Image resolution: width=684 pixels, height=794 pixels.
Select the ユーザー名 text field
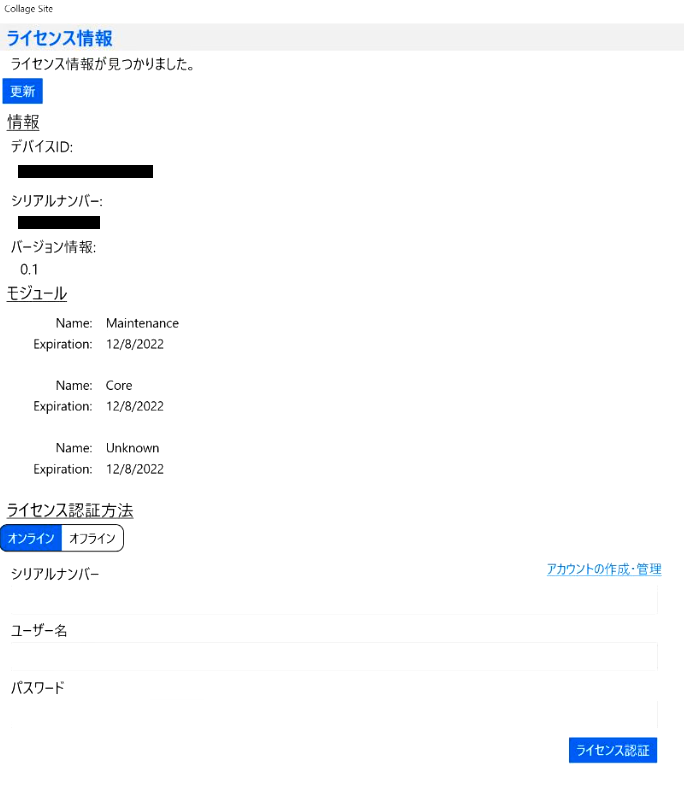point(334,657)
